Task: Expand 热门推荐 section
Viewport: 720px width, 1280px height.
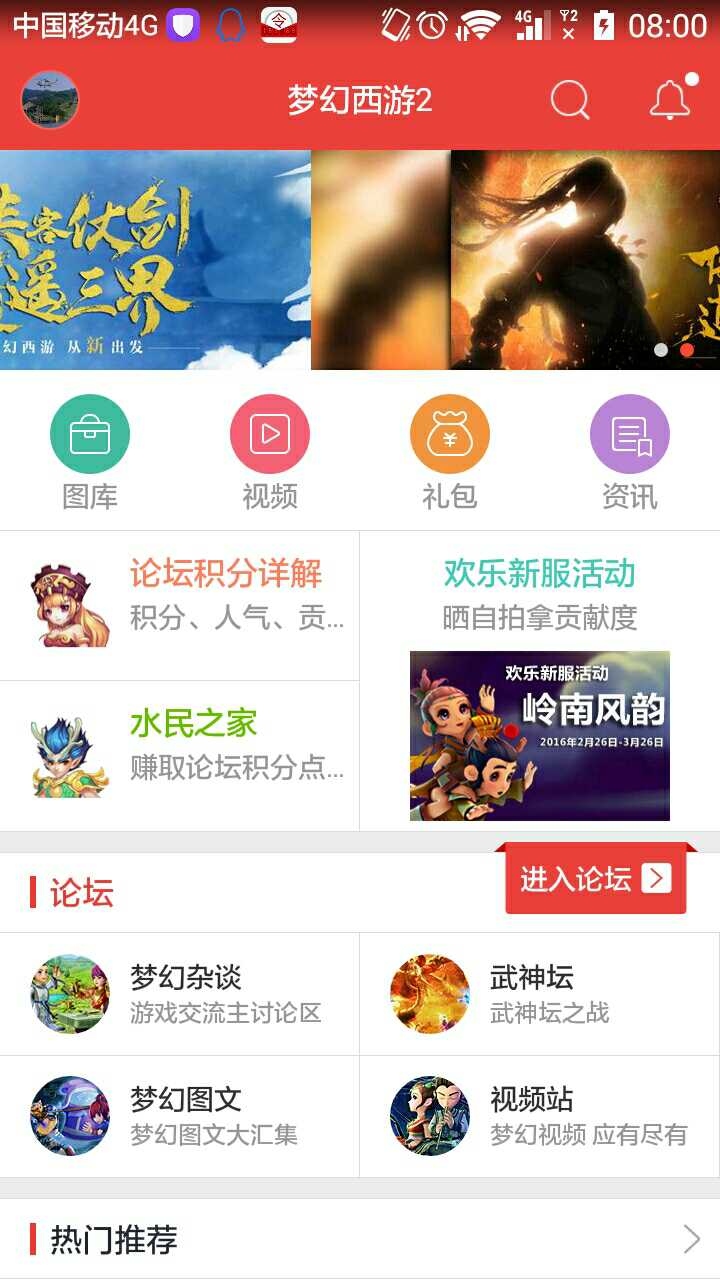Action: 690,1240
